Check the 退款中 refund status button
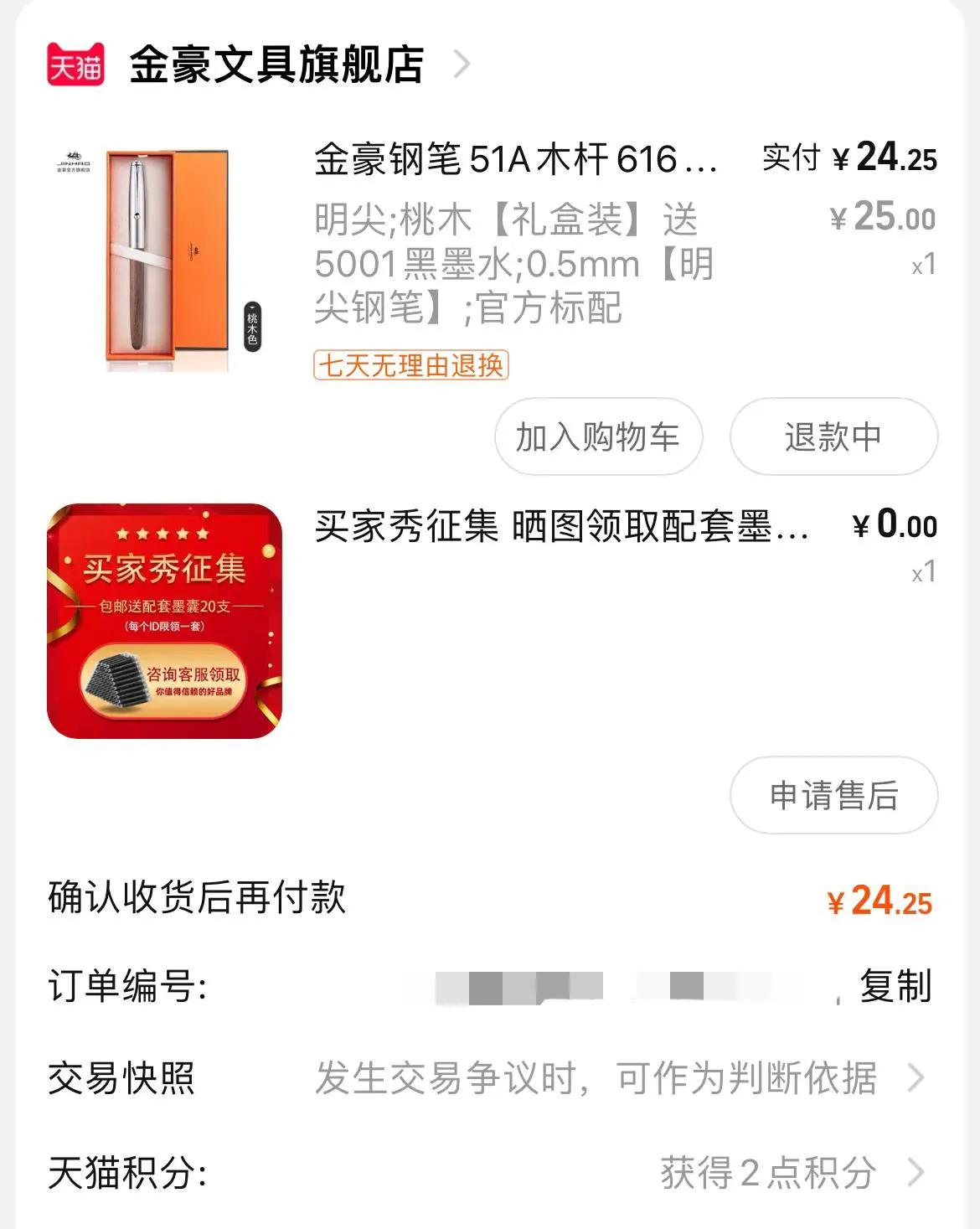The height and width of the screenshot is (1229, 980). click(833, 436)
